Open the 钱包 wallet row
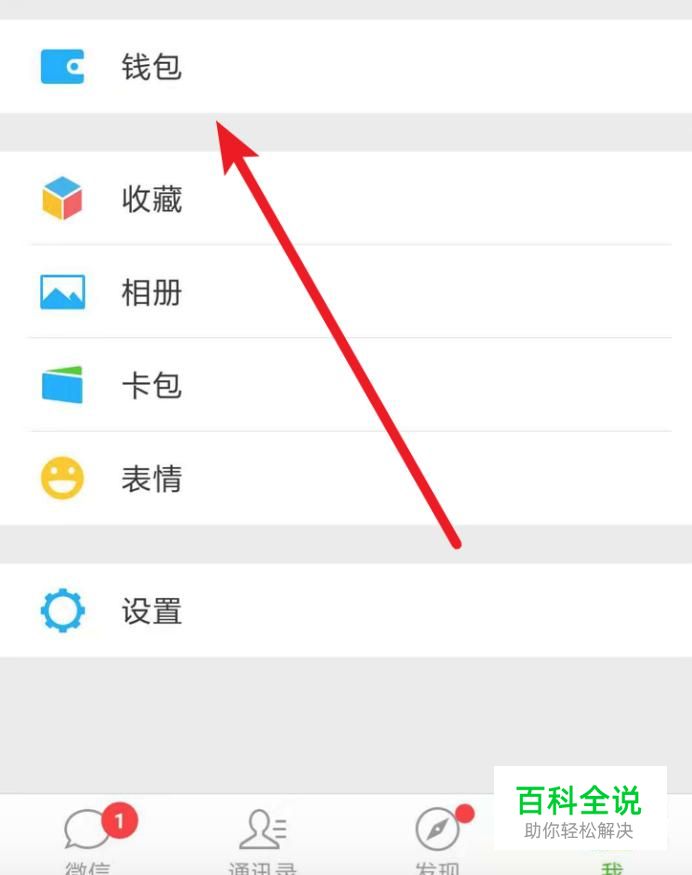 coord(346,66)
